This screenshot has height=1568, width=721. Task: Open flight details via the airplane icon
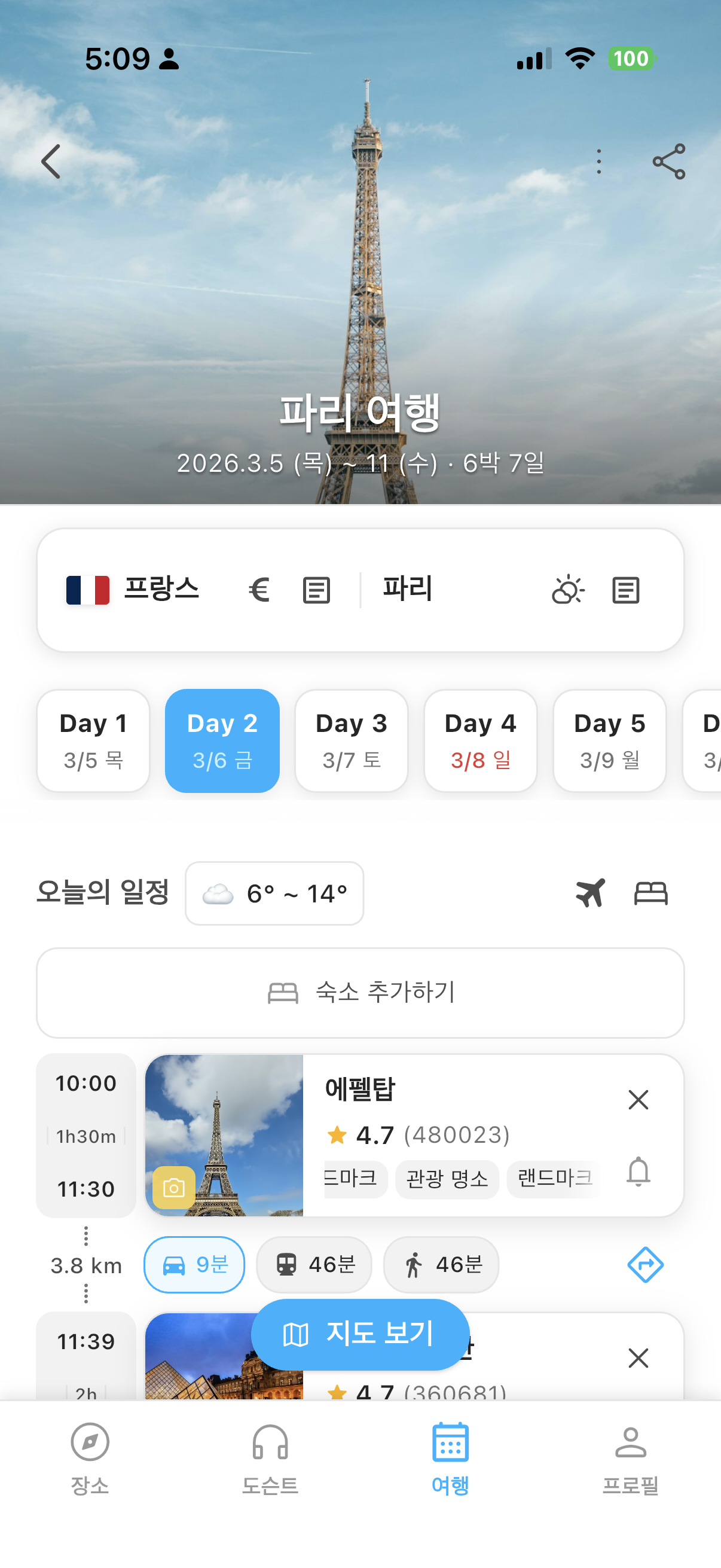(591, 893)
